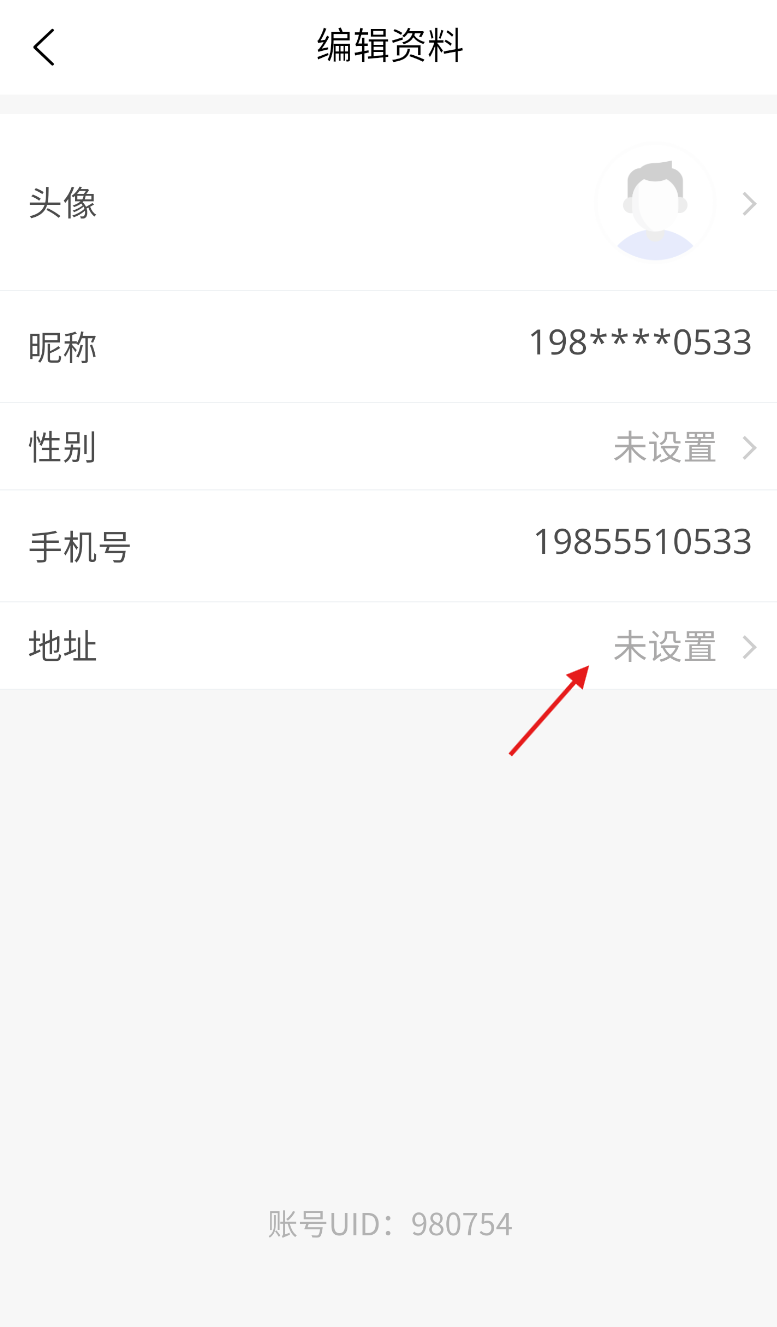
Task: Open the 头像 avatar row
Action: pos(388,202)
